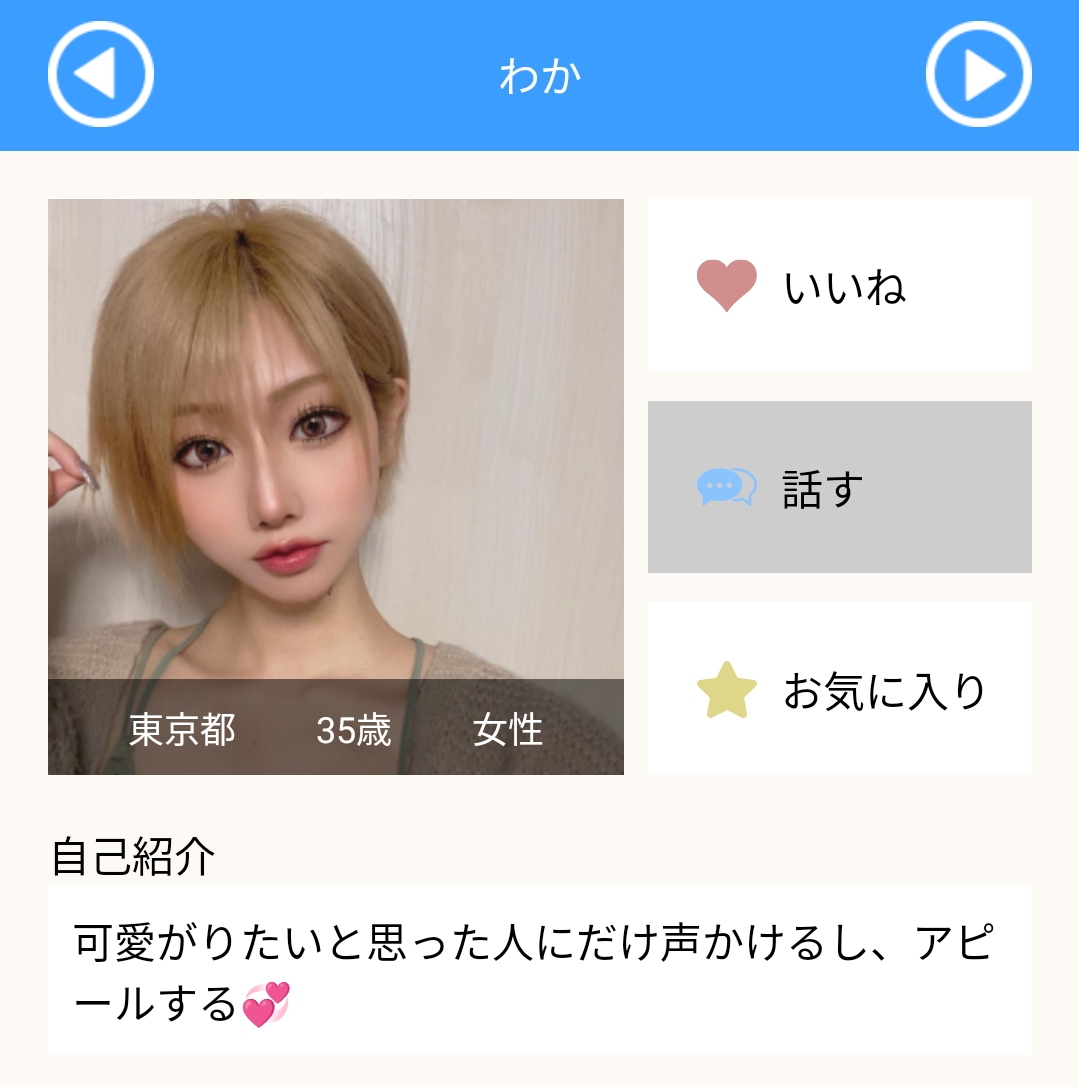Tap the いいね like button

pyautogui.click(x=839, y=286)
